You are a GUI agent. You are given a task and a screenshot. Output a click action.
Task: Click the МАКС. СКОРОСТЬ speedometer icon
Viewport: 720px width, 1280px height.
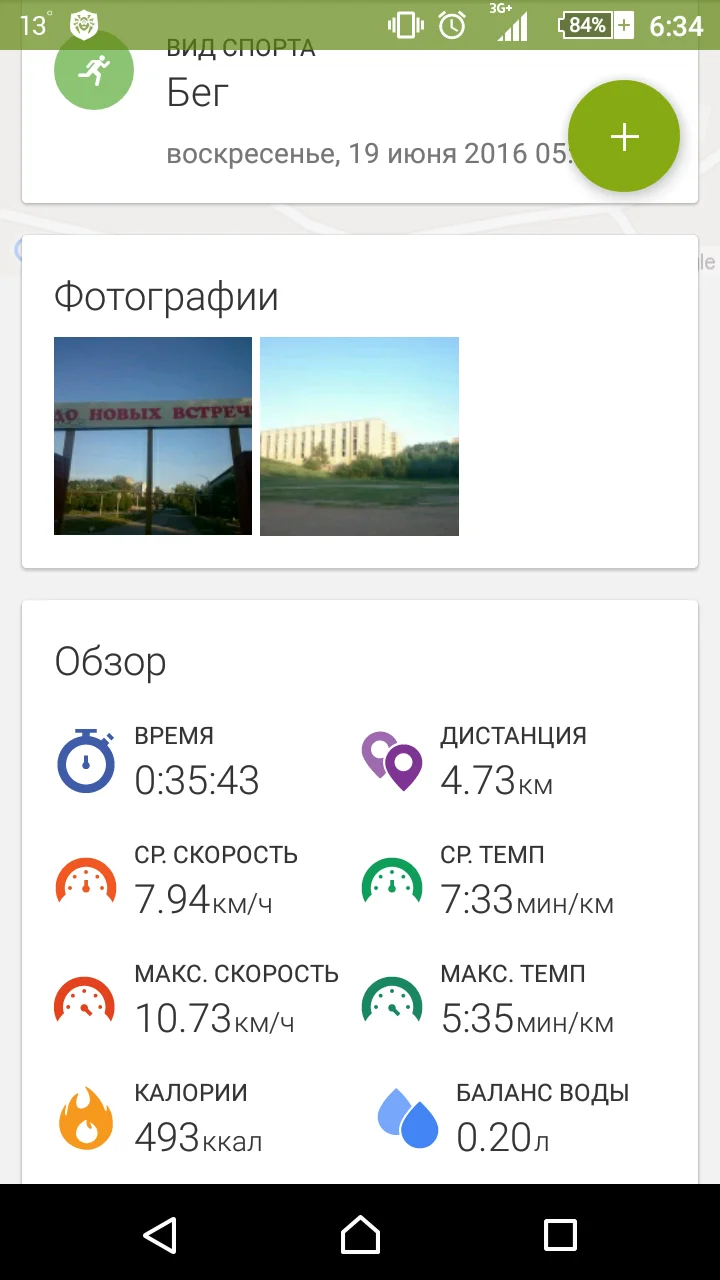[86, 1001]
